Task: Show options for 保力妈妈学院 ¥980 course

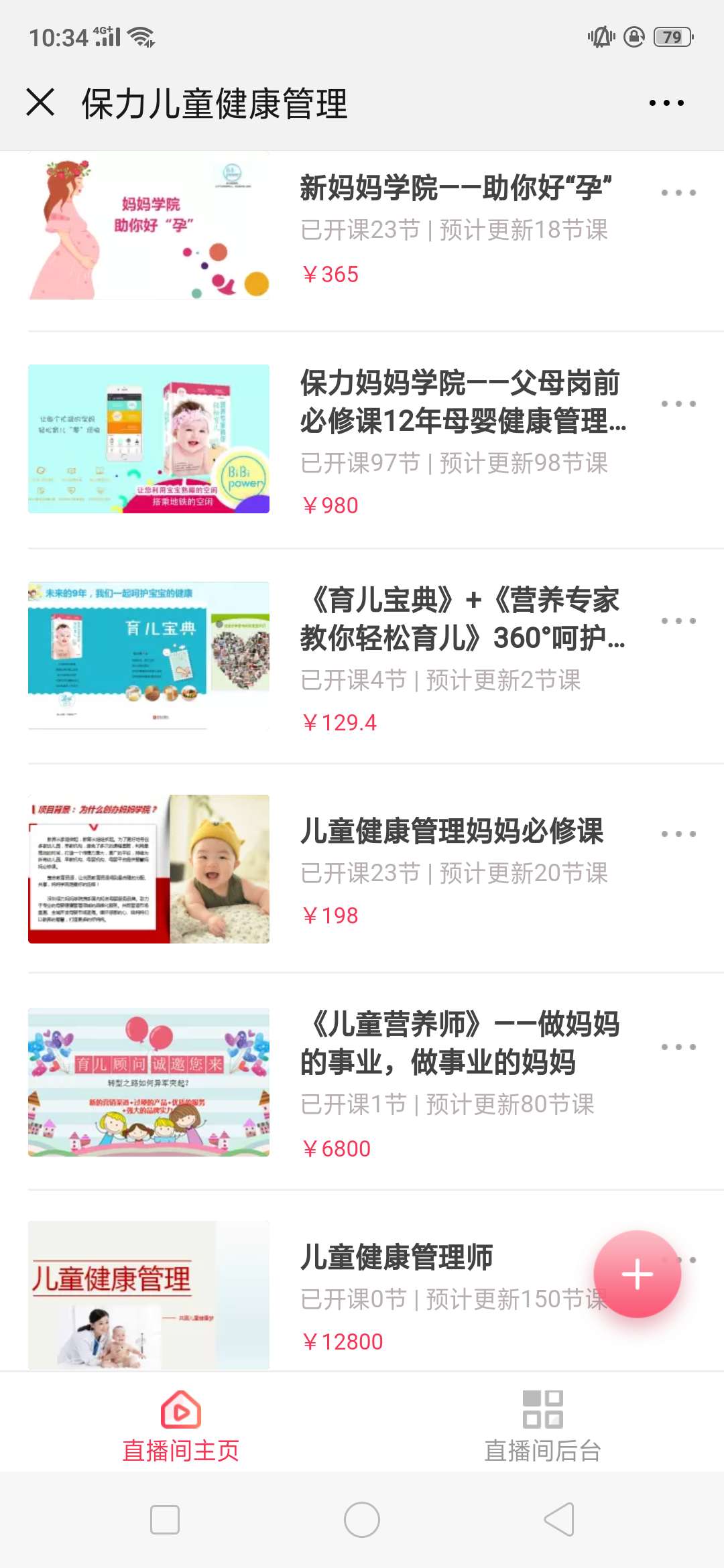Action: pos(678,404)
